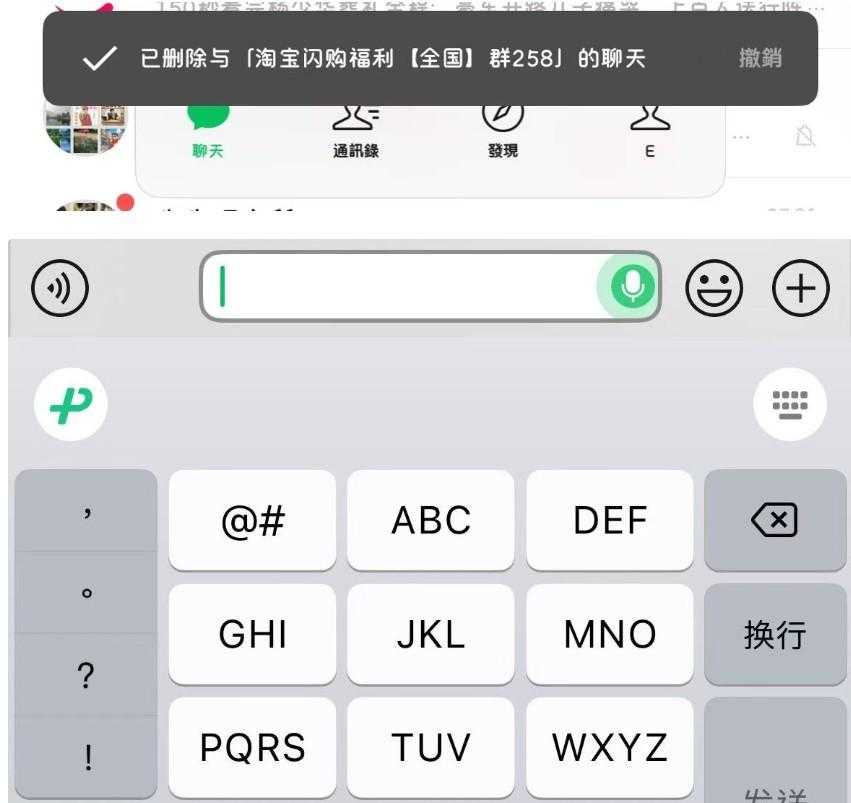The image size is (851, 803).
Task: Focus the message text input field
Action: 400,288
